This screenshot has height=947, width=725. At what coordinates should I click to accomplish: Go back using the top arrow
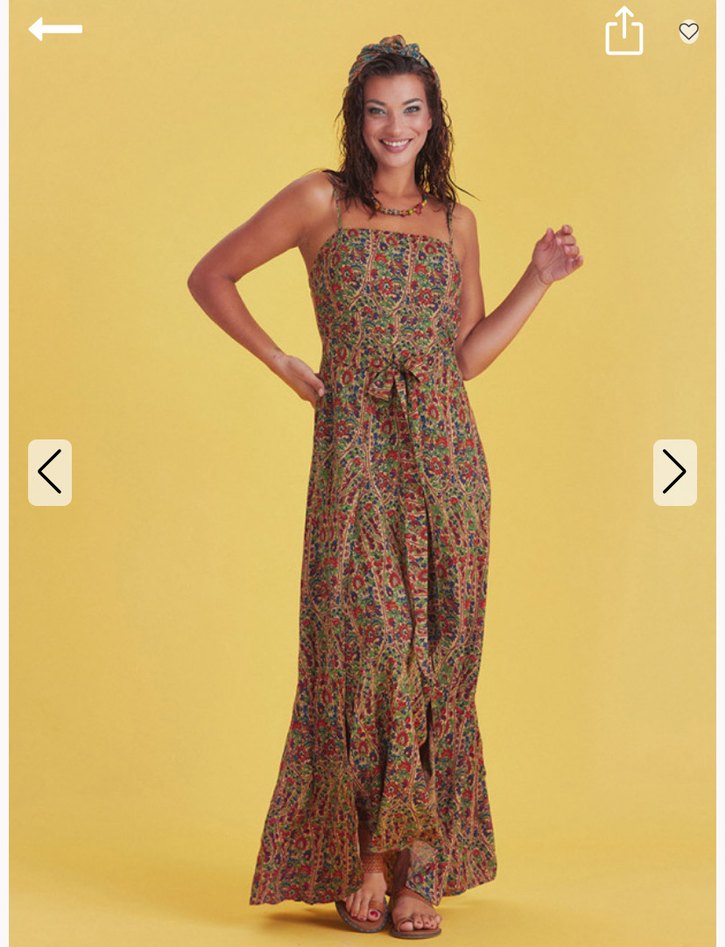click(55, 29)
